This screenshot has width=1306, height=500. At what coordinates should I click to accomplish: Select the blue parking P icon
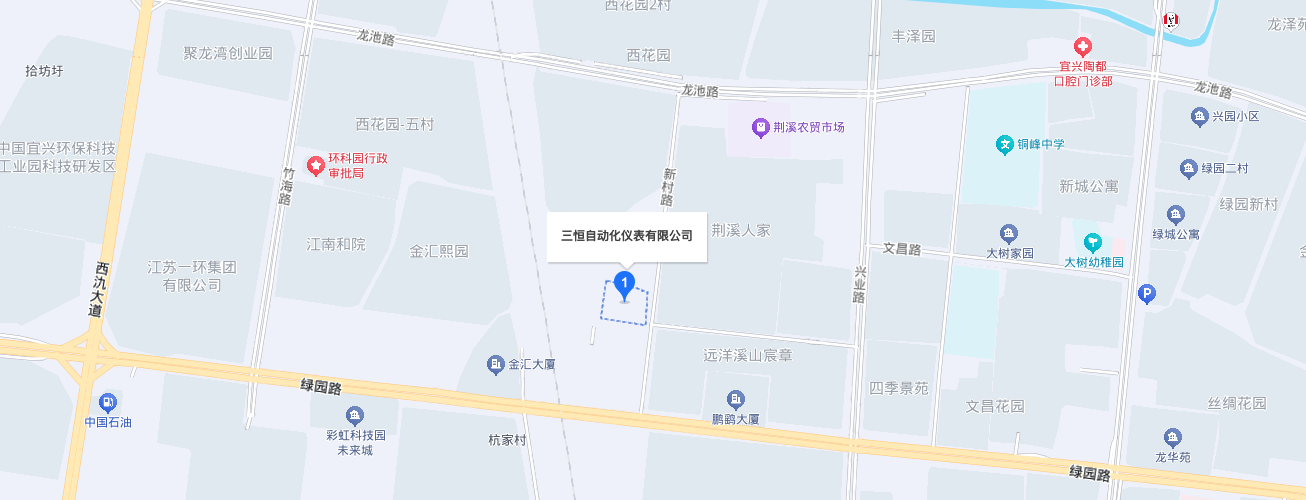[x=1148, y=293]
